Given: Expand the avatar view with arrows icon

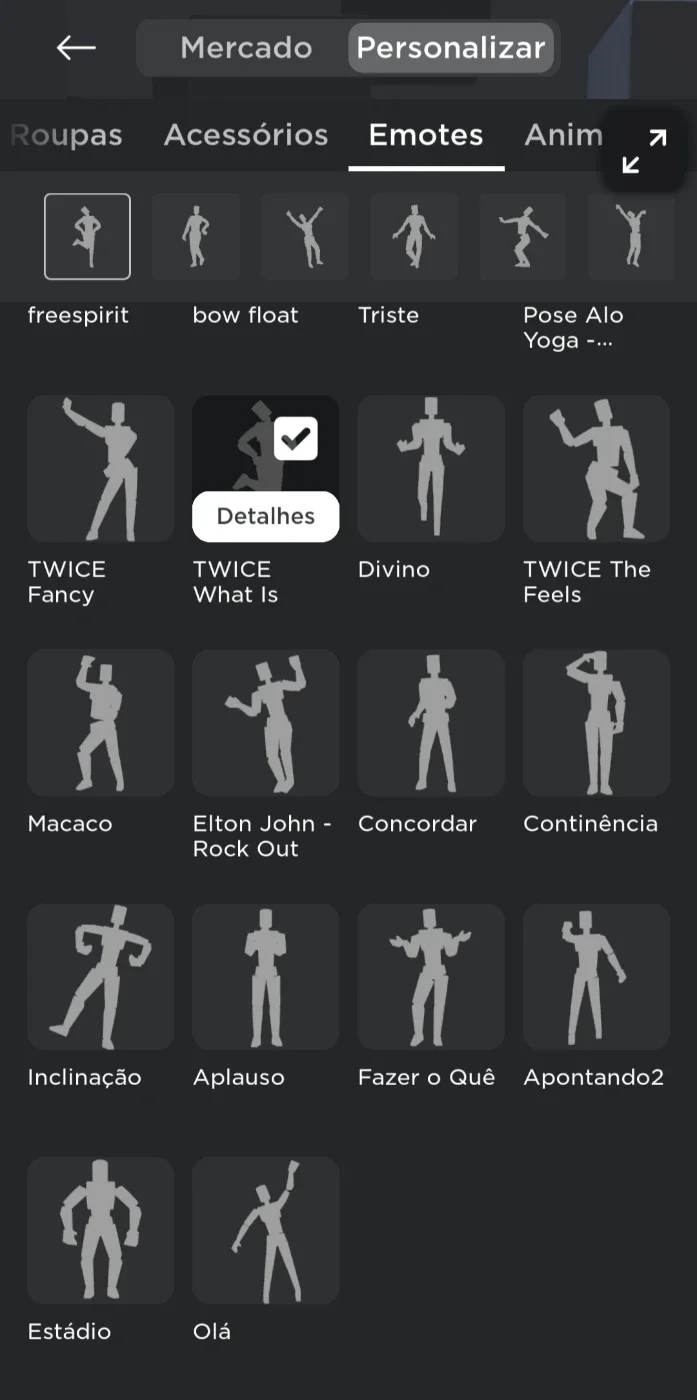Looking at the screenshot, I should point(644,151).
